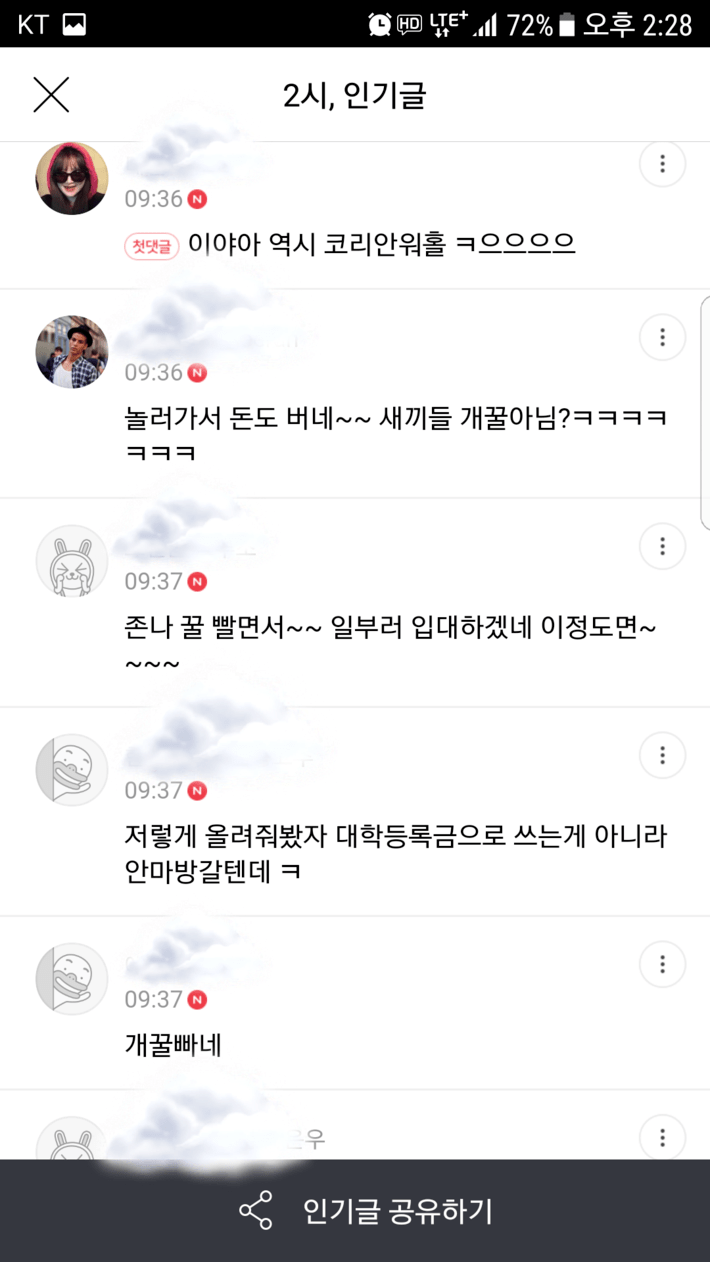View profile avatar of the 놀러가서 돈도 버네 commenter
The image size is (710, 1262).
tap(72, 352)
